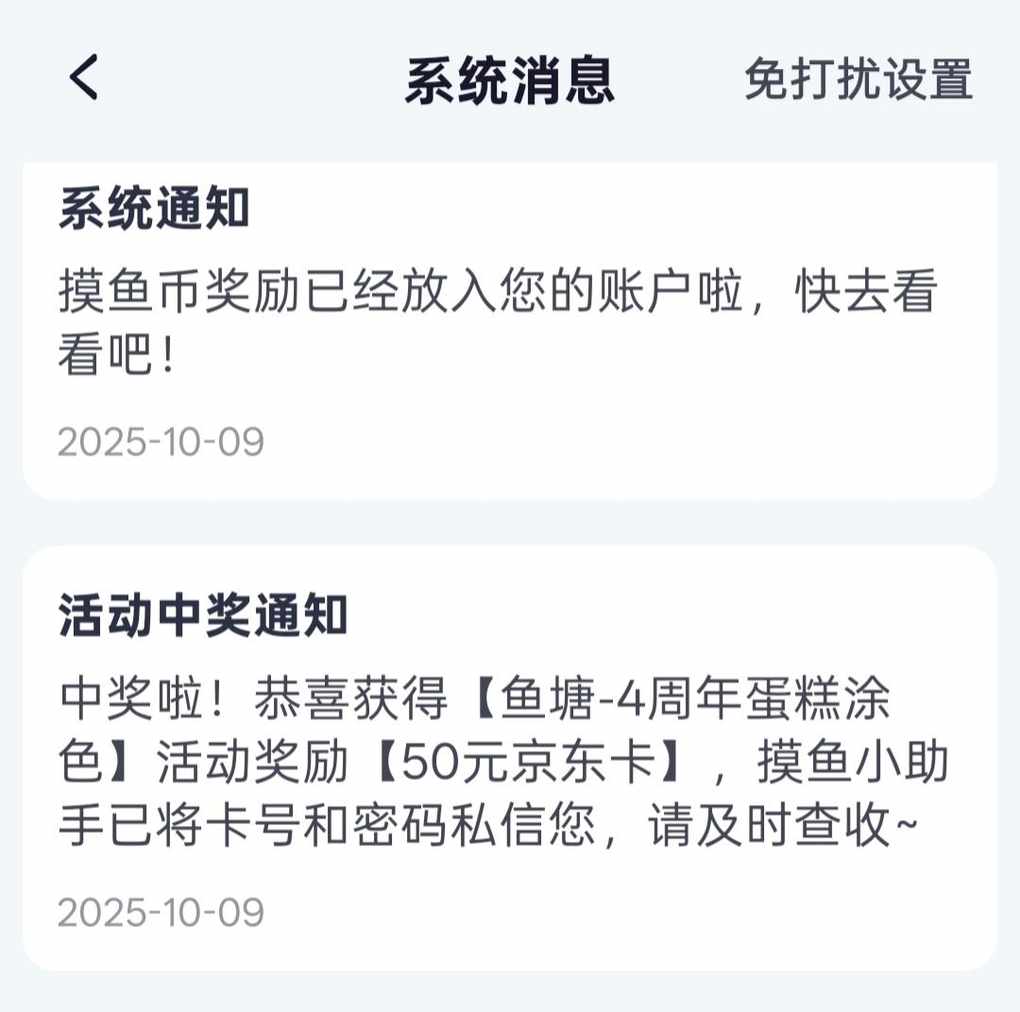1020x1012 pixels.
Task: Open 免打扰设置 do-not-disturb settings
Action: [858, 80]
